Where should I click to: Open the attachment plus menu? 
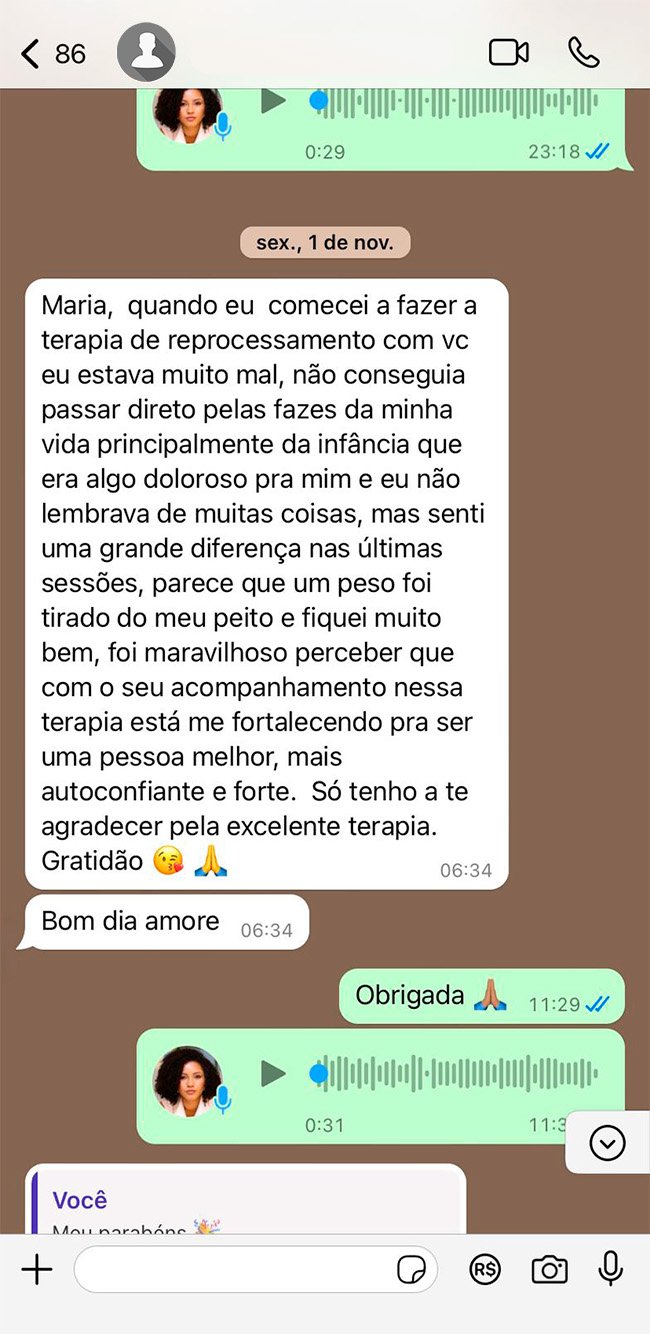[x=36, y=1270]
